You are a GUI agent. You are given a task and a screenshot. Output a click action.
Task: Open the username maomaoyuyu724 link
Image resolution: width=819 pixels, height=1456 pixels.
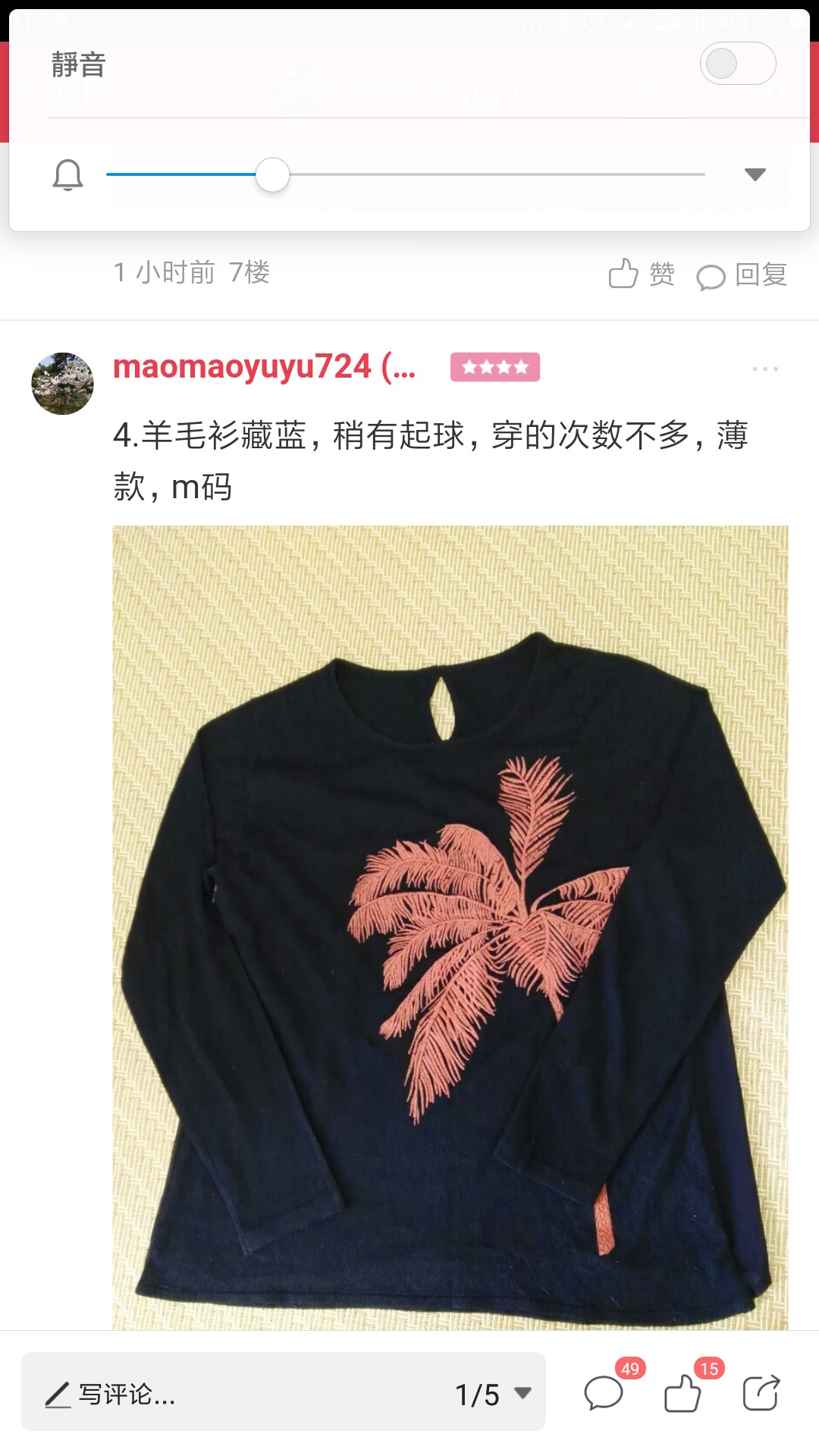pyautogui.click(x=265, y=367)
